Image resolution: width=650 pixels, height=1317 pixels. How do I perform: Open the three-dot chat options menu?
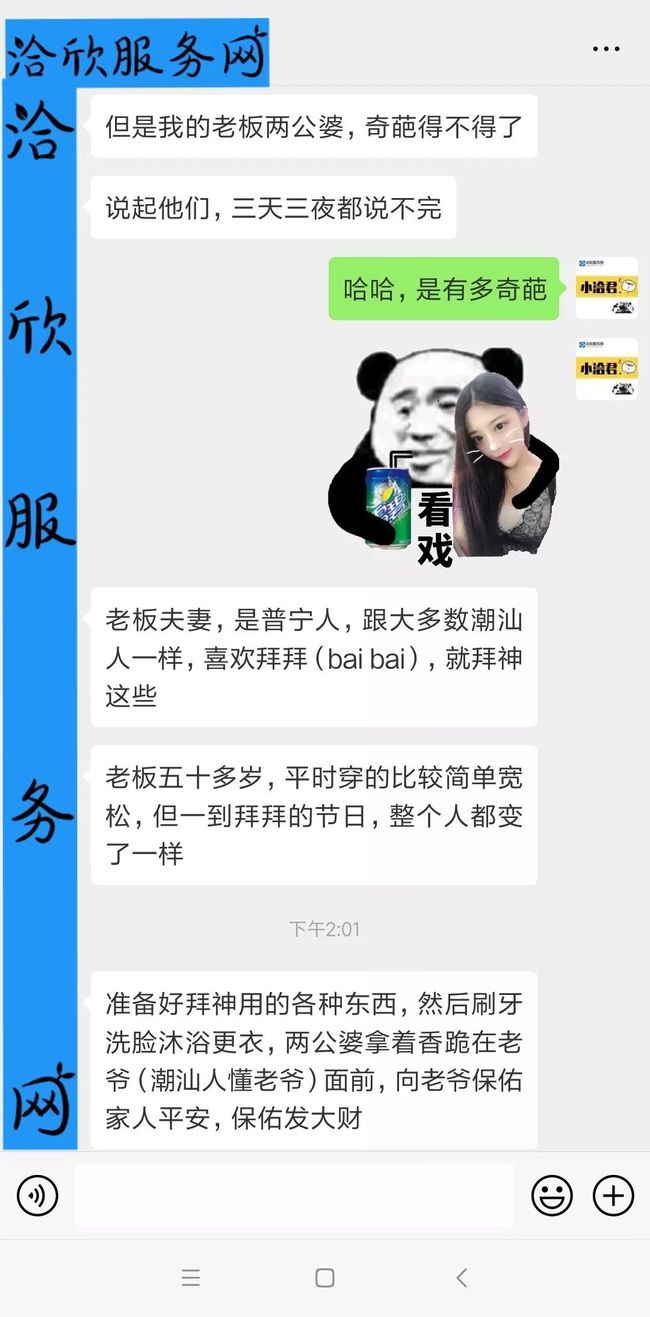[606, 48]
